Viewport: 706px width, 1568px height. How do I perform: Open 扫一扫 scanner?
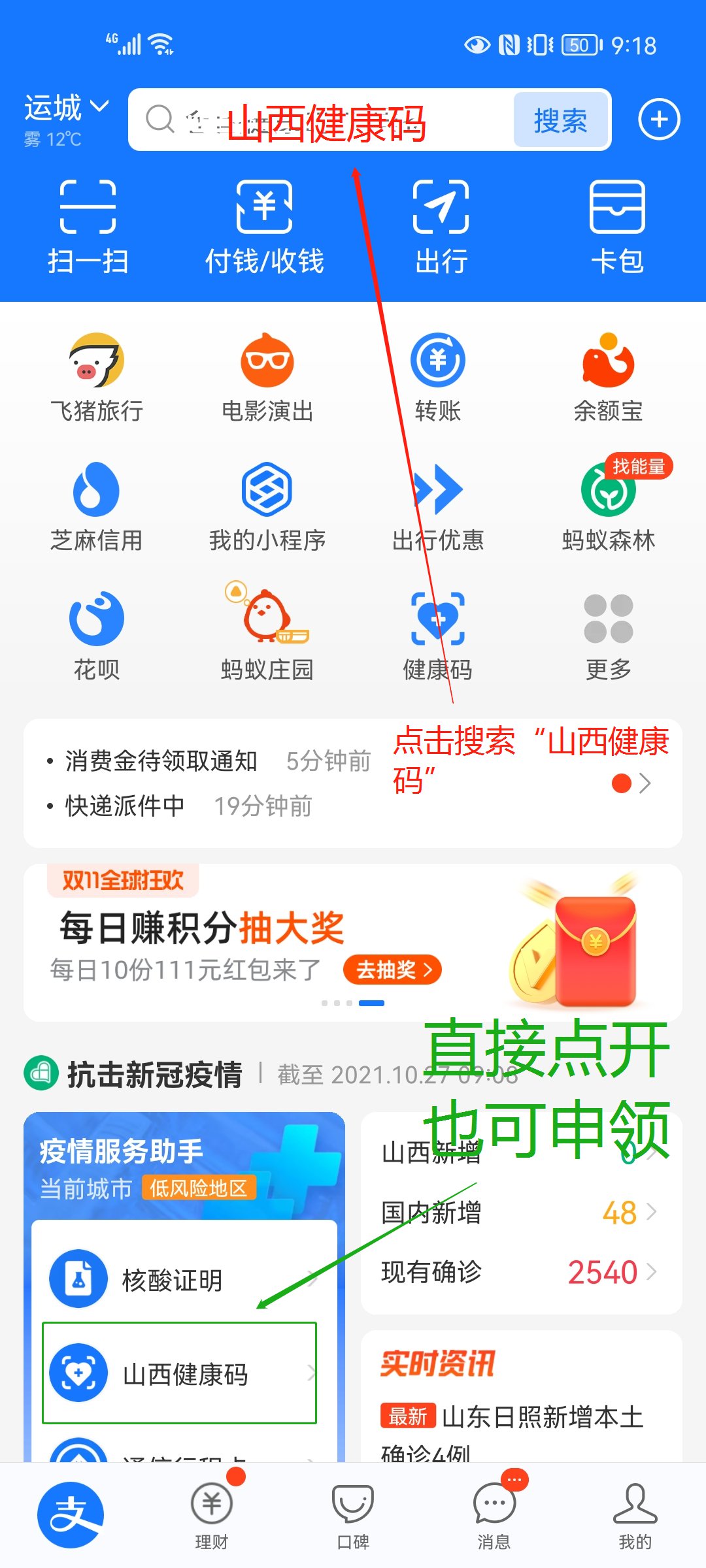(88, 226)
